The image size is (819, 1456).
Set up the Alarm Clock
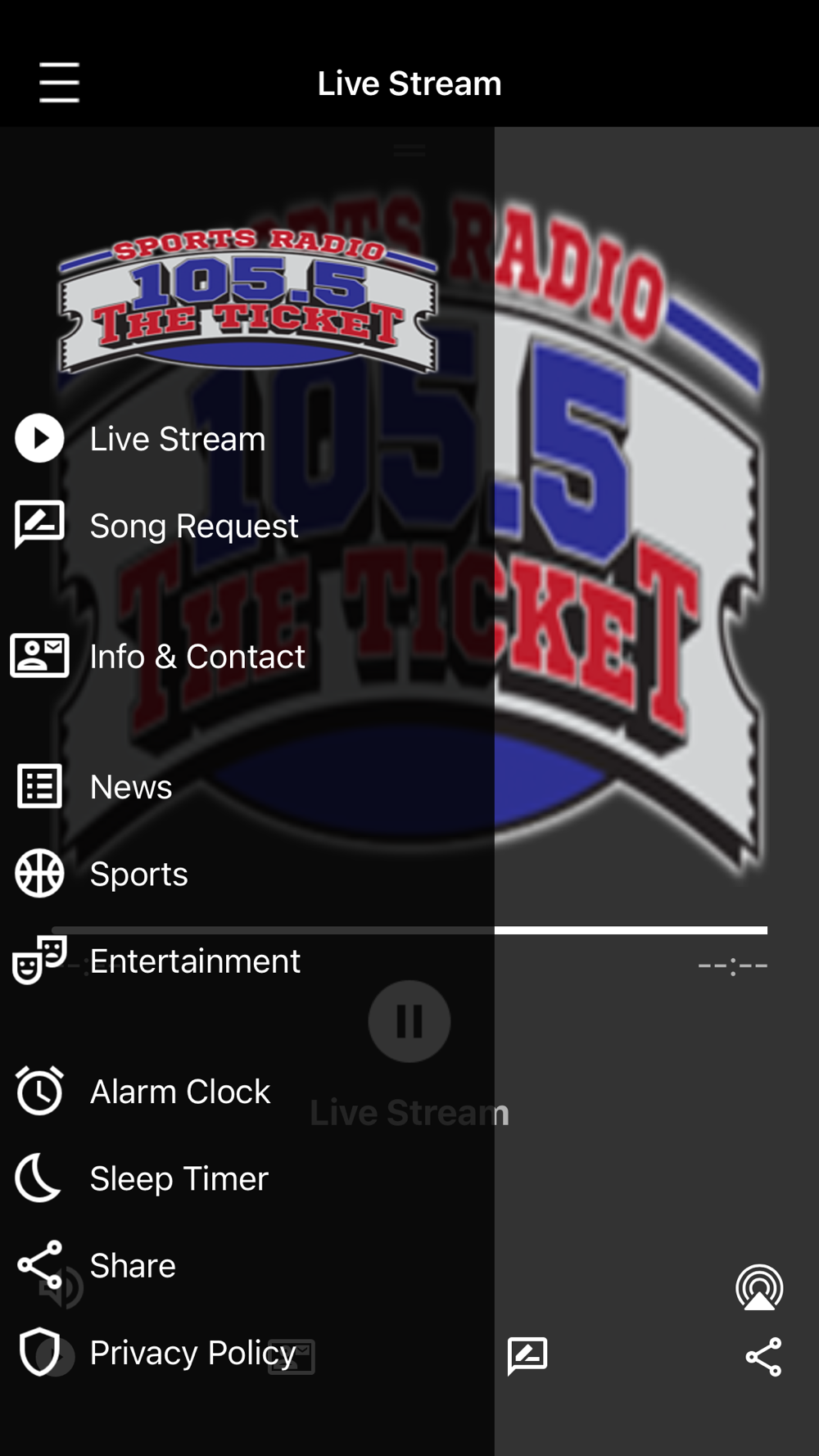247,1092
